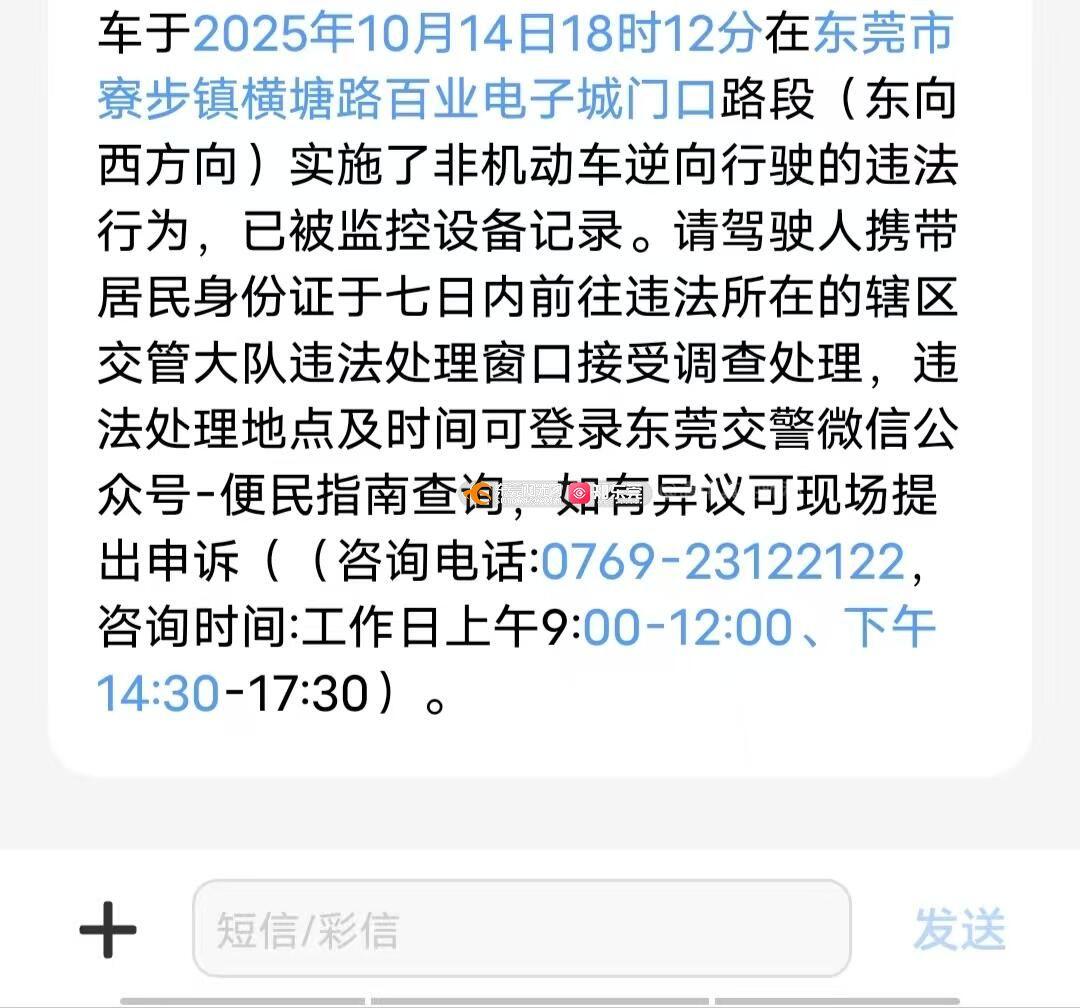Open the 东莞市寮步镇横塘路百业电子城门口 address link
The image size is (1080, 1008).
pyautogui.click(x=406, y=100)
